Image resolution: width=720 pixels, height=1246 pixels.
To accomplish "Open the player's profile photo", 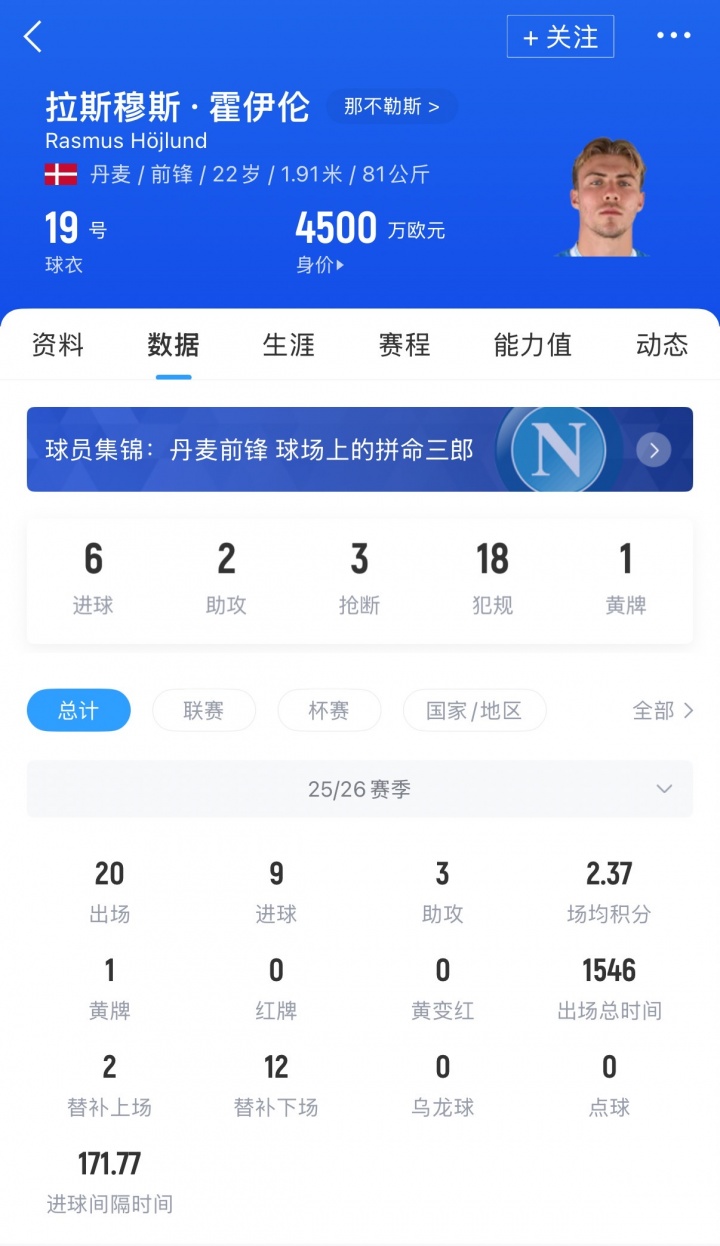I will (607, 198).
